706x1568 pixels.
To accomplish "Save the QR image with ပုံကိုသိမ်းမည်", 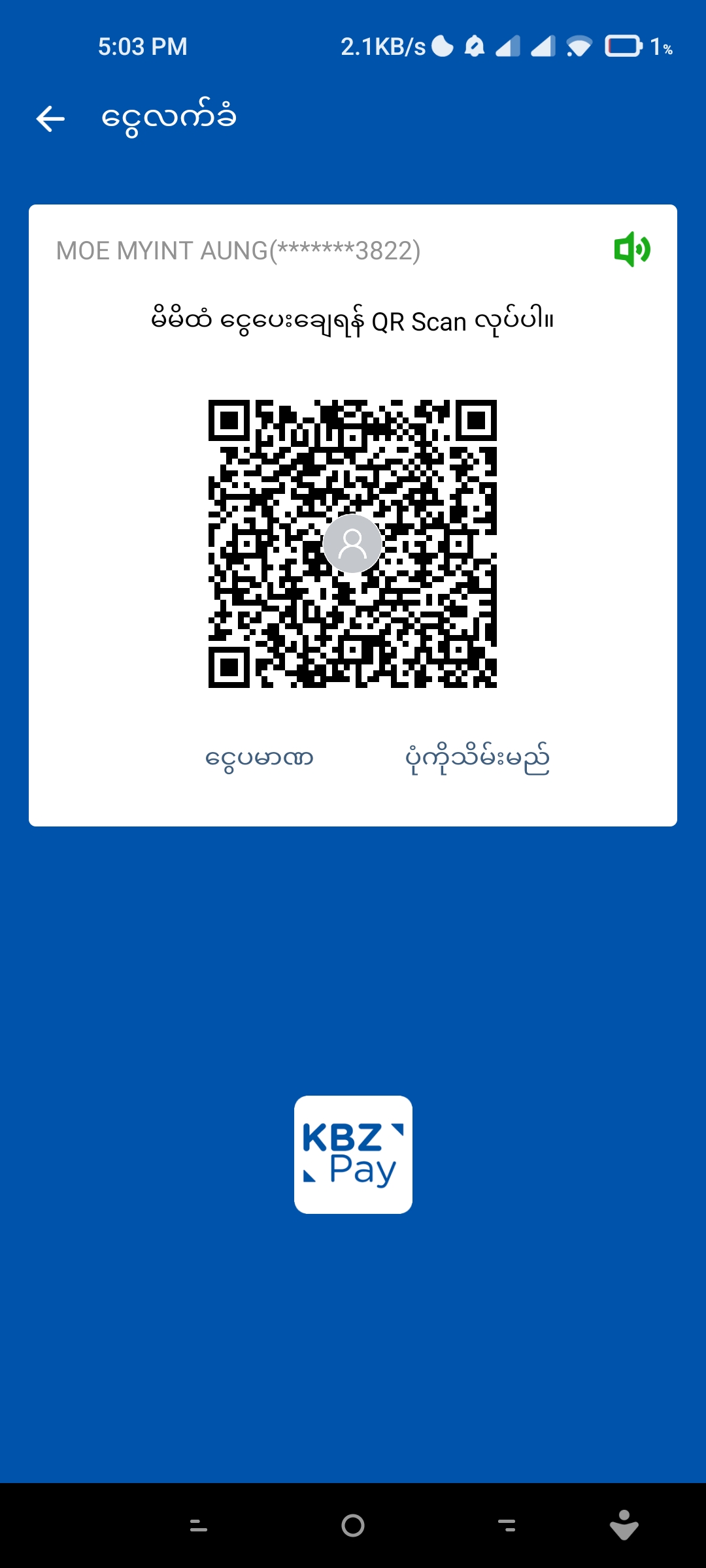I will 477,759.
